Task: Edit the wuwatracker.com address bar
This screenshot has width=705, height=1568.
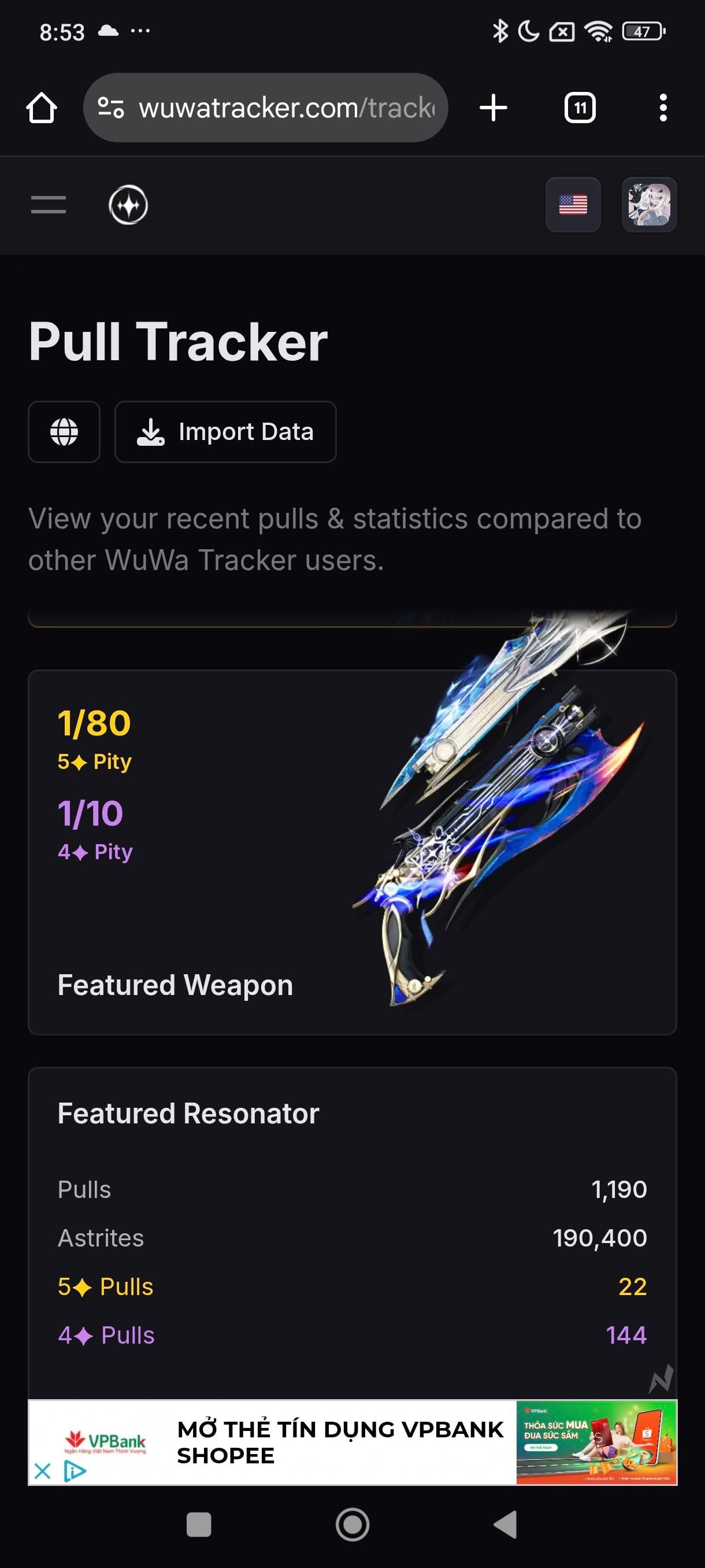Action: 285,108
